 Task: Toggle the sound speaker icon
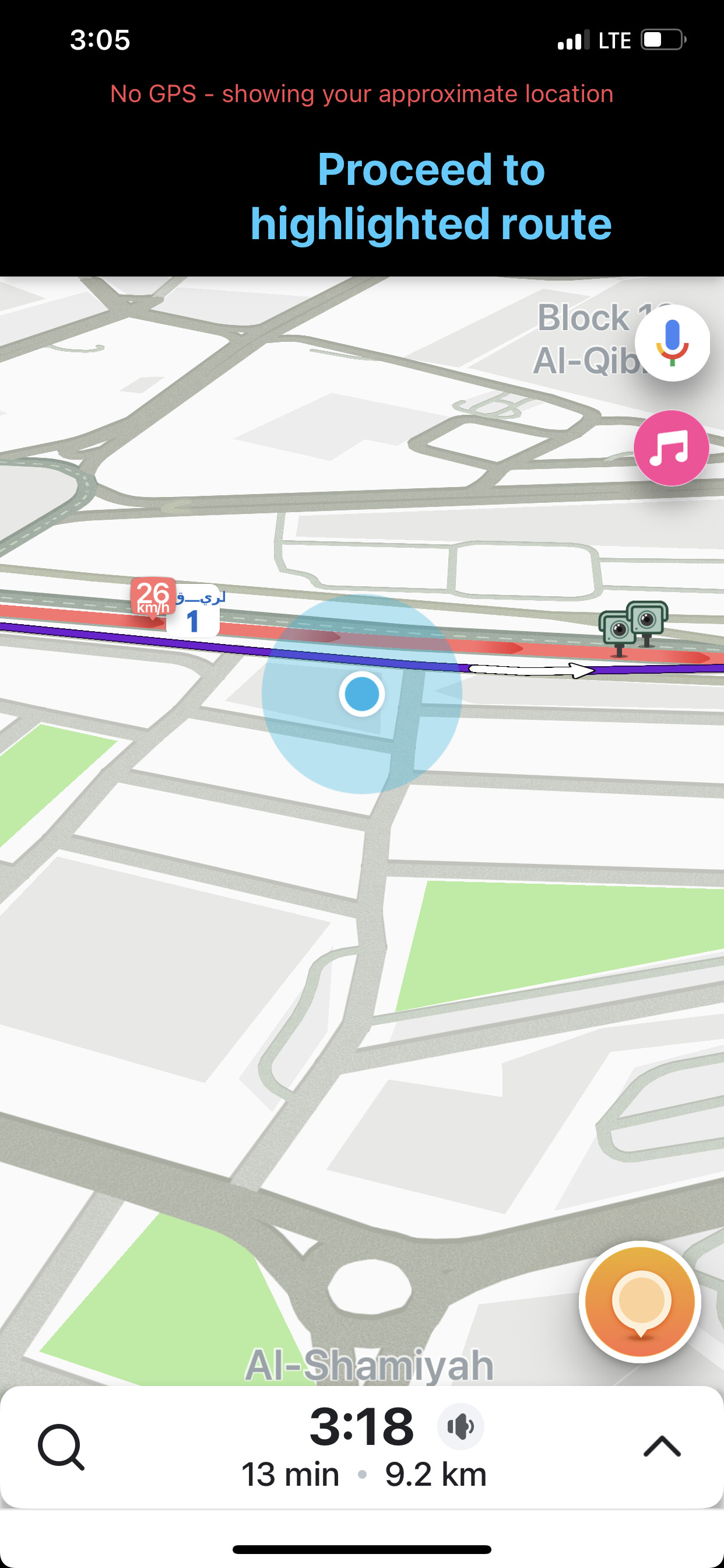[x=461, y=1426]
